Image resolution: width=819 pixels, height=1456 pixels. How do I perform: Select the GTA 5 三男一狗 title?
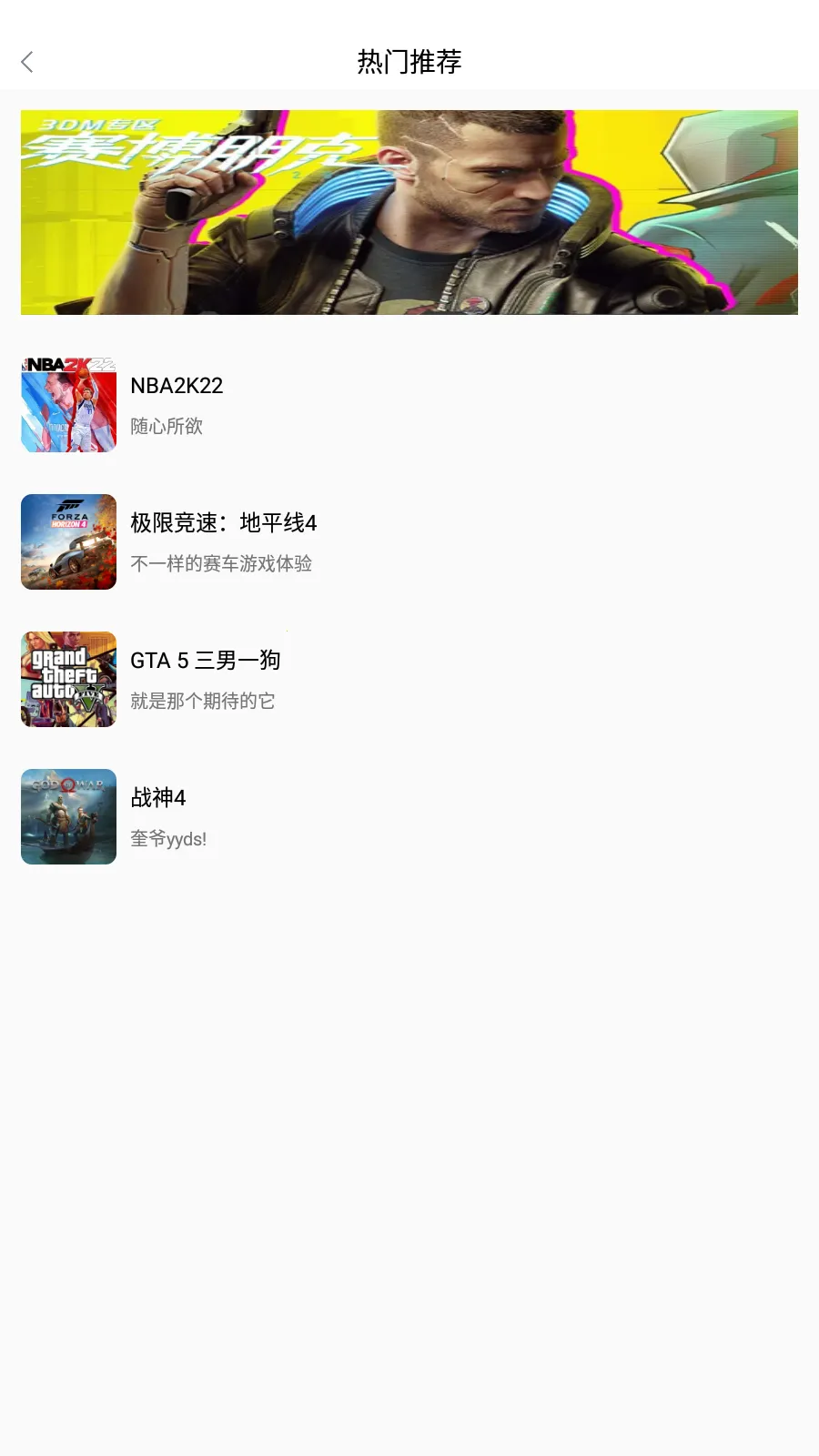(205, 661)
